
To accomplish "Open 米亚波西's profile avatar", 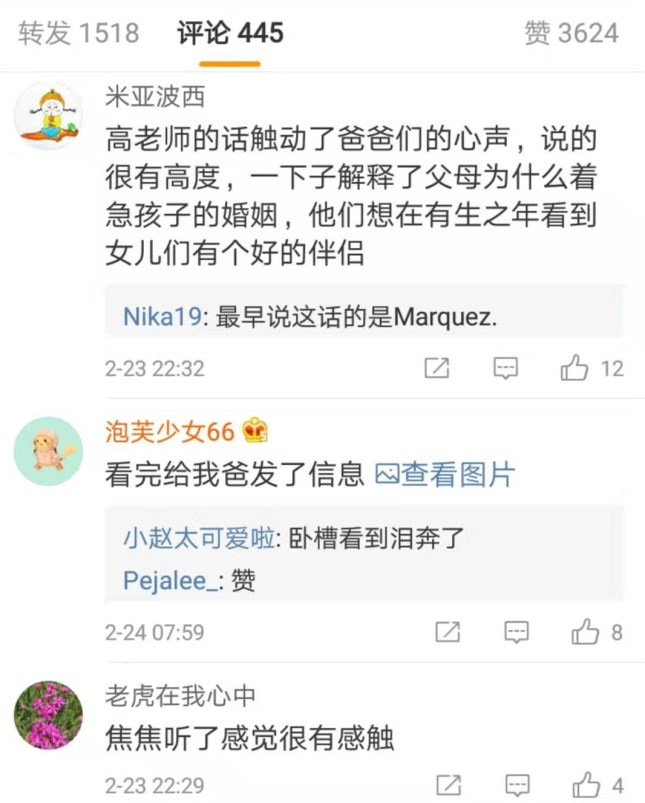I will [48, 116].
